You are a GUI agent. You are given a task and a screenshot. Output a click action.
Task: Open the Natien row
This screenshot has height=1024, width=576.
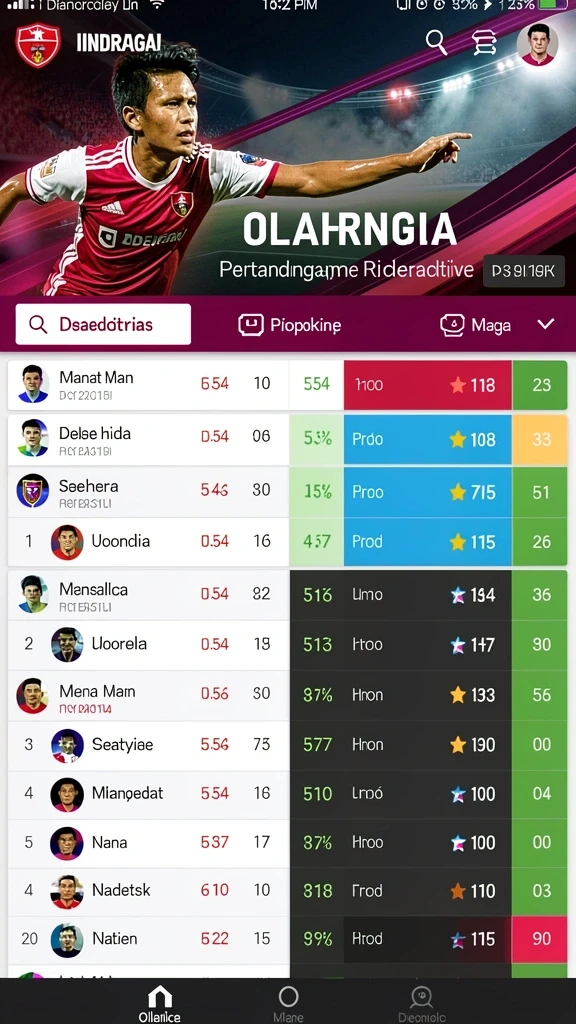(287, 940)
